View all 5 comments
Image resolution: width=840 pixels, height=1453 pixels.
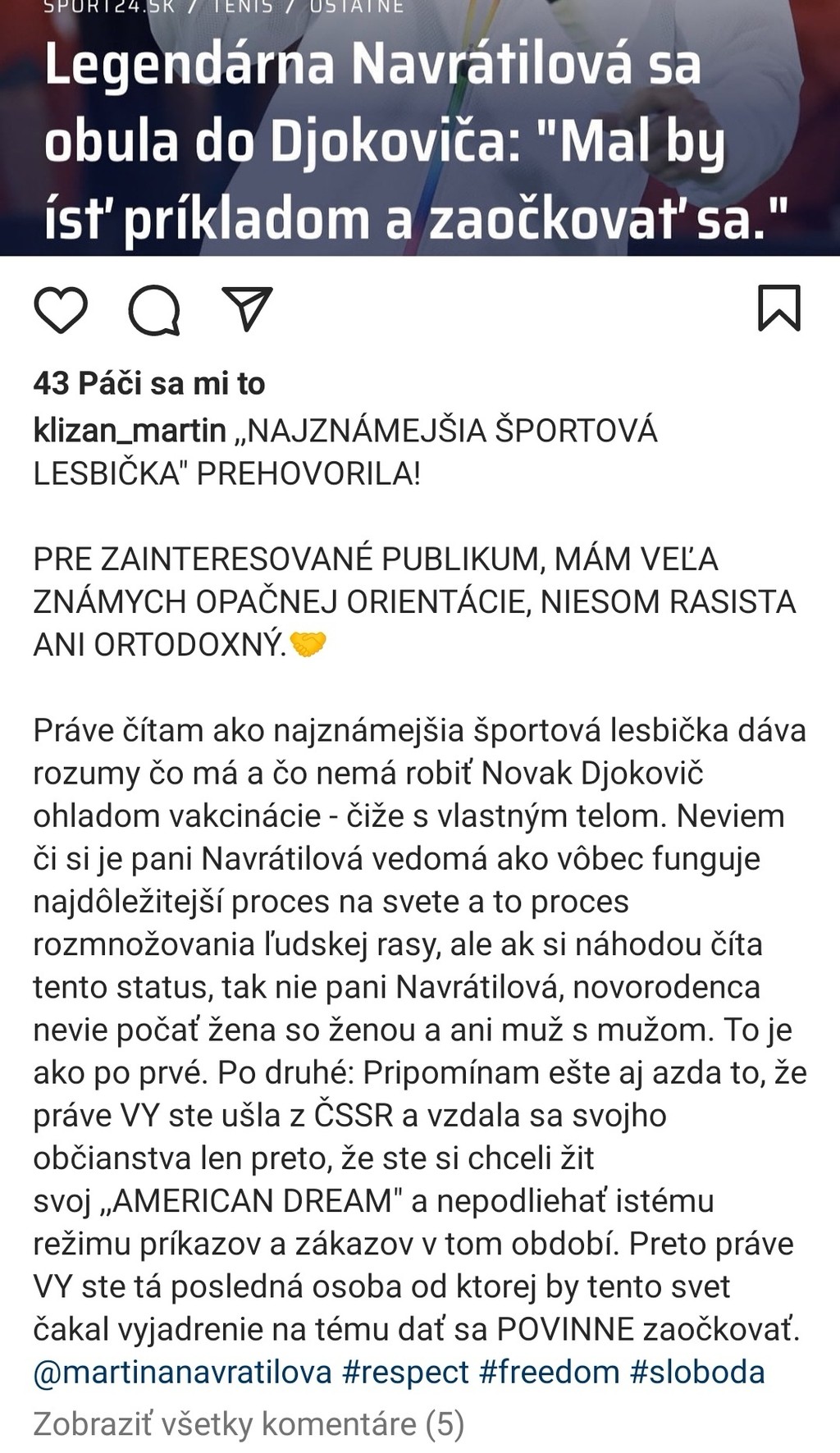pos(249,1423)
